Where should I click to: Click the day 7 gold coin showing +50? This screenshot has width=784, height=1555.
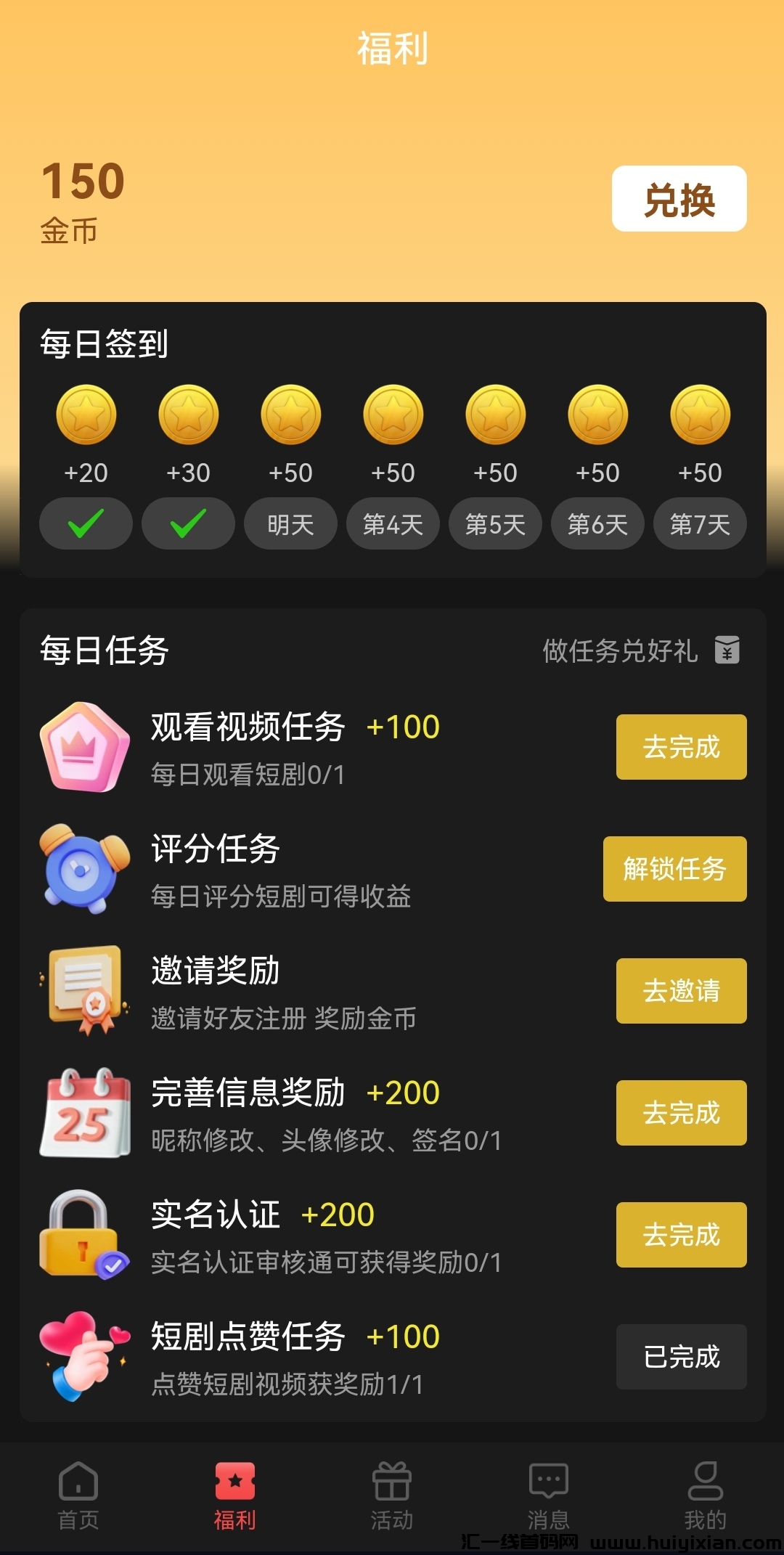(x=700, y=413)
